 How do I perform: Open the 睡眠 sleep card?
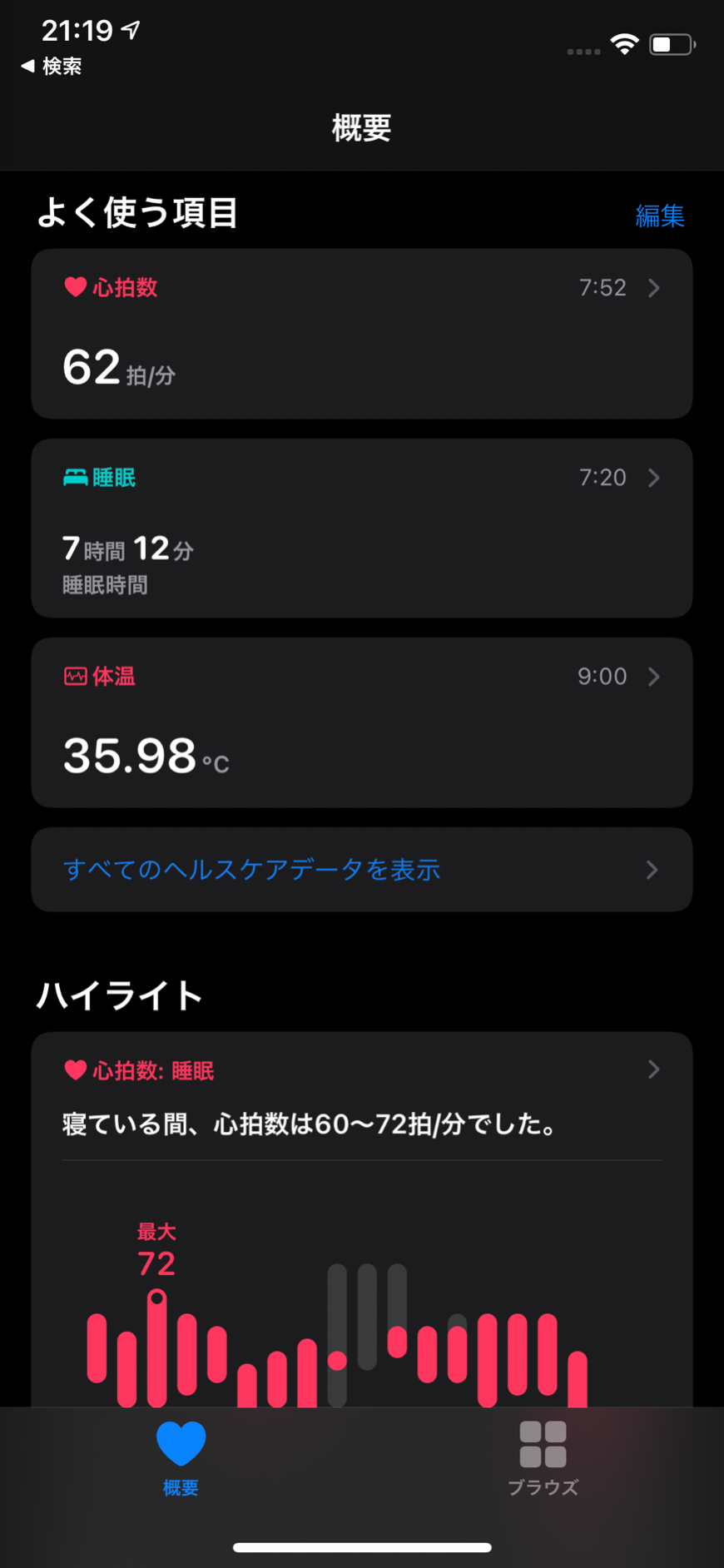pos(361,528)
